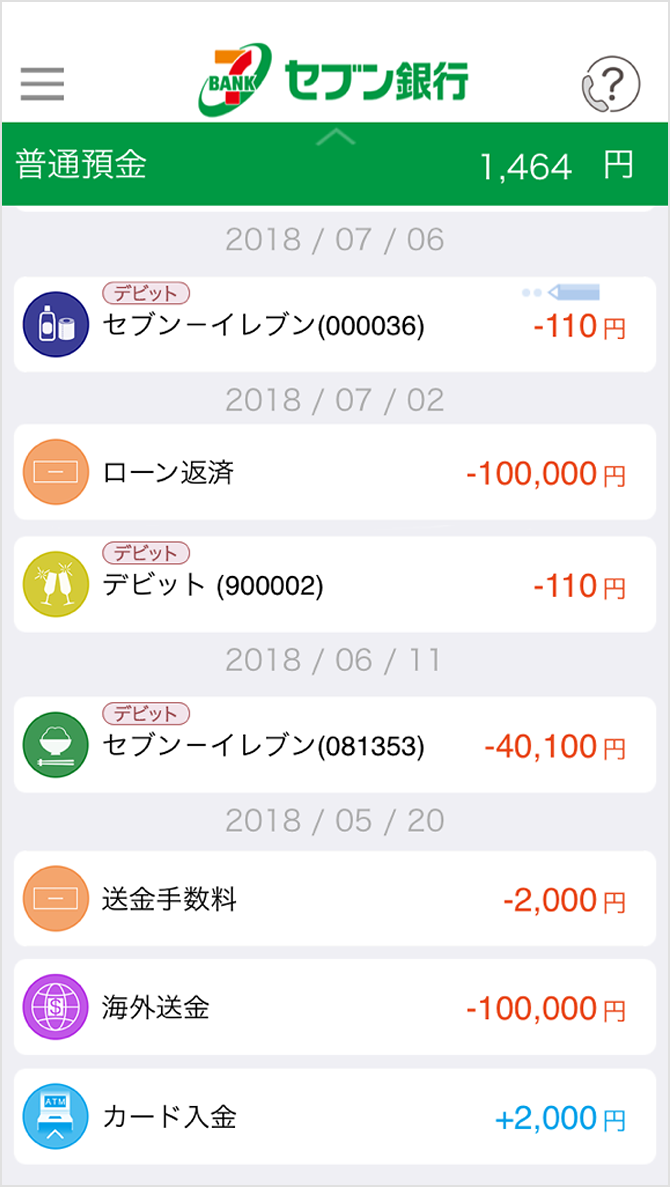View the ローン返済 transaction details
Viewport: 670px width, 1187px height.
(x=335, y=472)
